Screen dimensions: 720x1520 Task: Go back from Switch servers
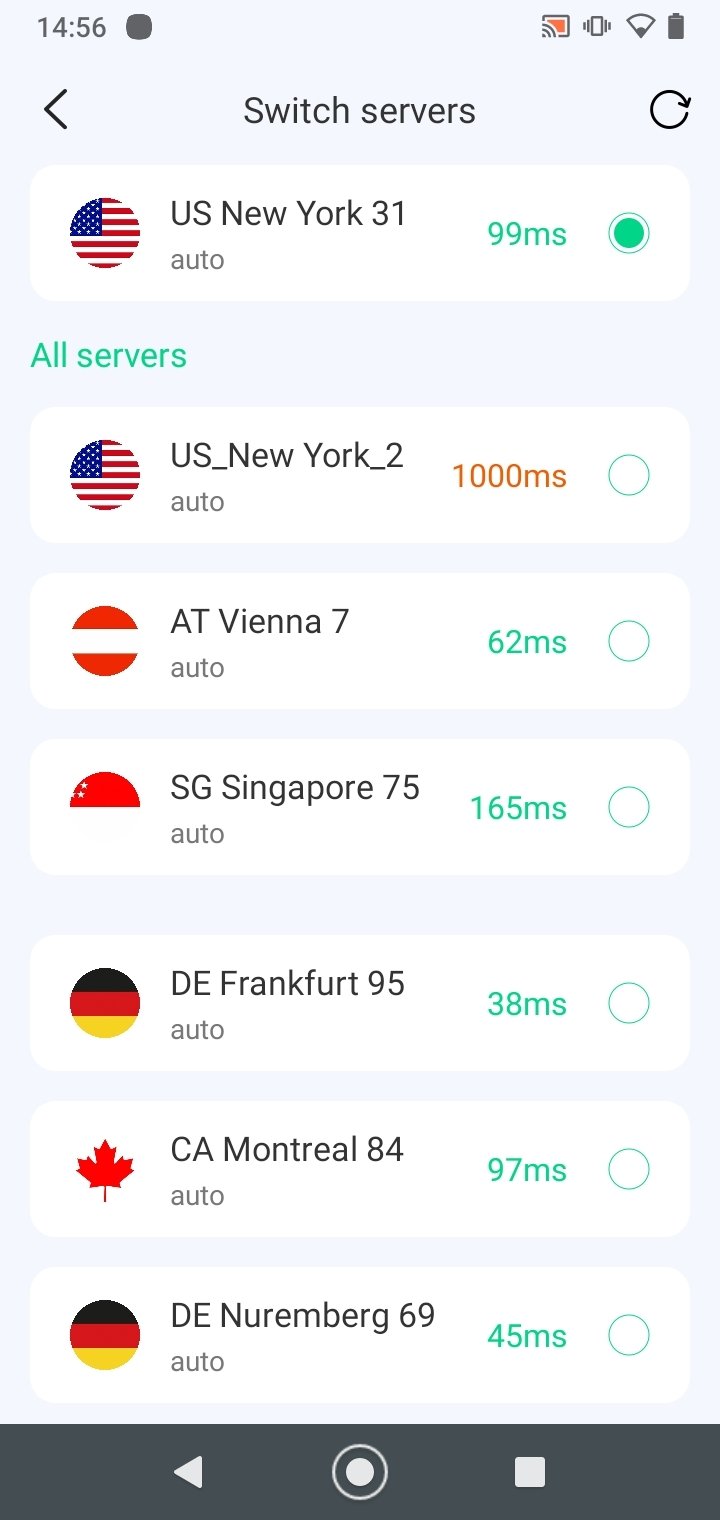click(x=56, y=110)
